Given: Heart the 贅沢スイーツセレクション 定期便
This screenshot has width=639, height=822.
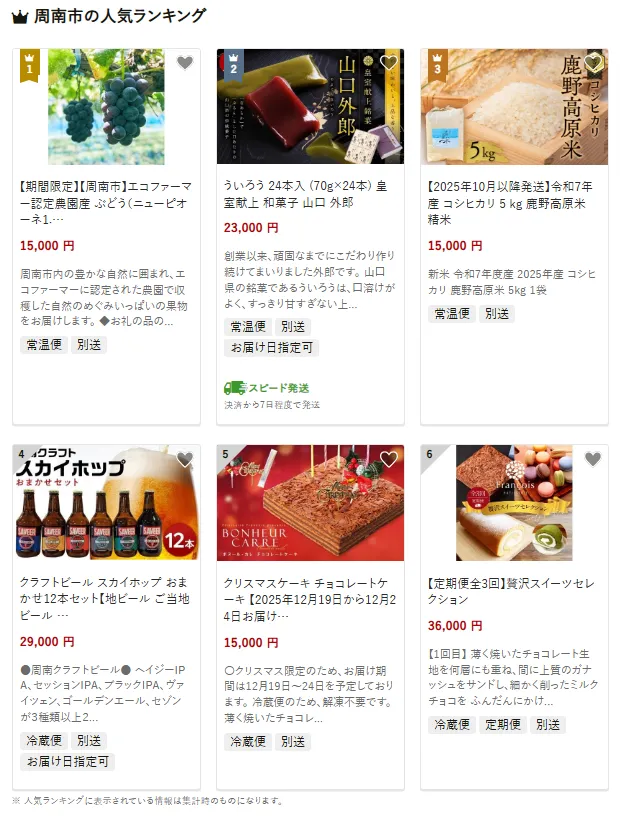Looking at the screenshot, I should [x=593, y=459].
